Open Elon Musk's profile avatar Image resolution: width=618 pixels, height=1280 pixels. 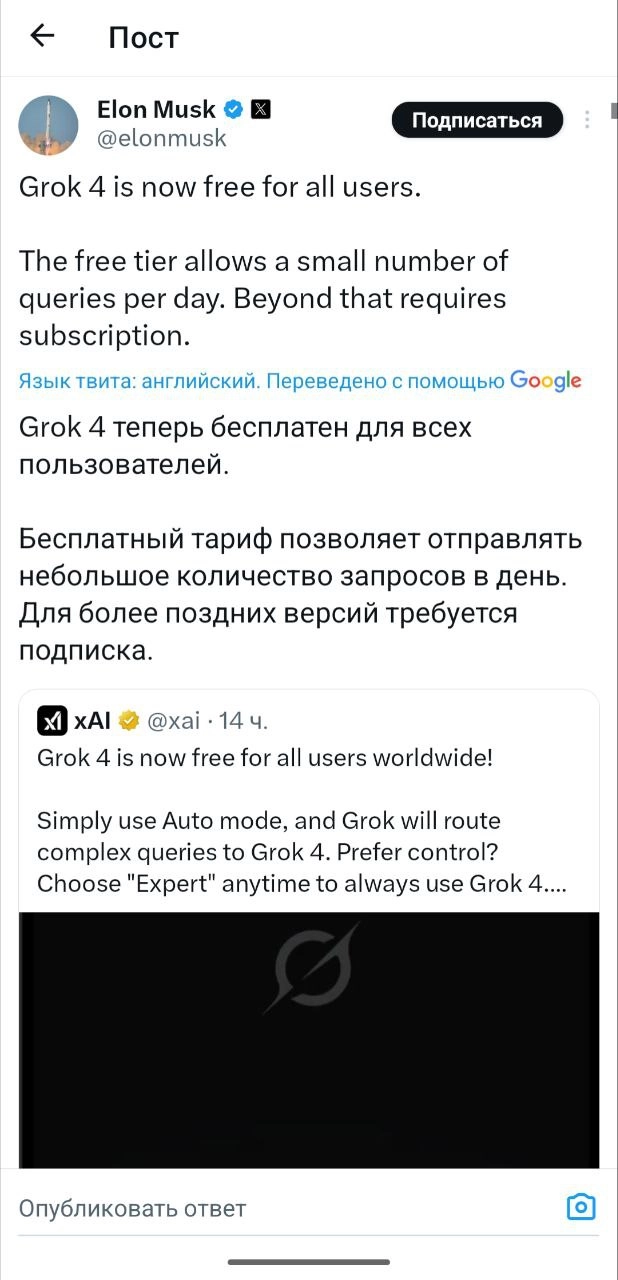pyautogui.click(x=48, y=125)
